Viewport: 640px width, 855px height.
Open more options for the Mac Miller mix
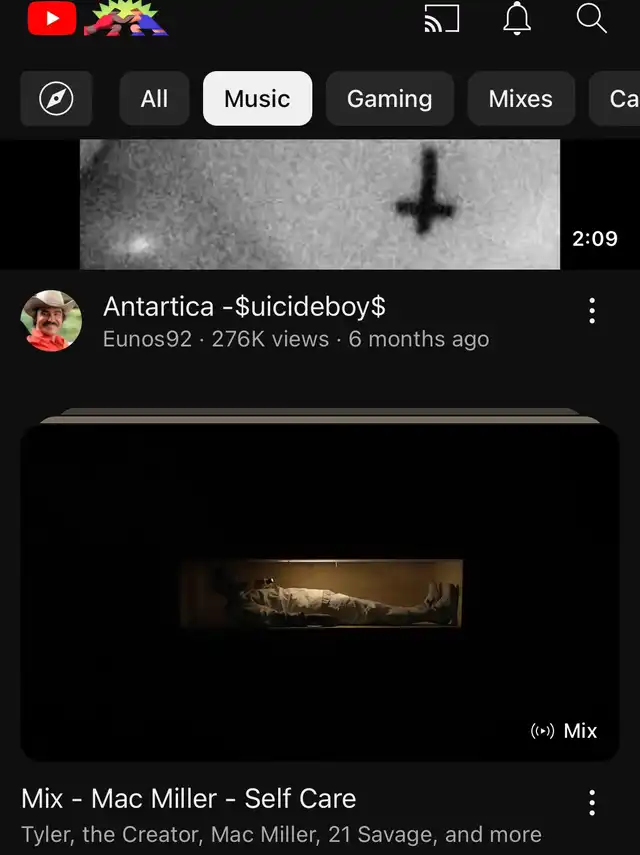(592, 802)
